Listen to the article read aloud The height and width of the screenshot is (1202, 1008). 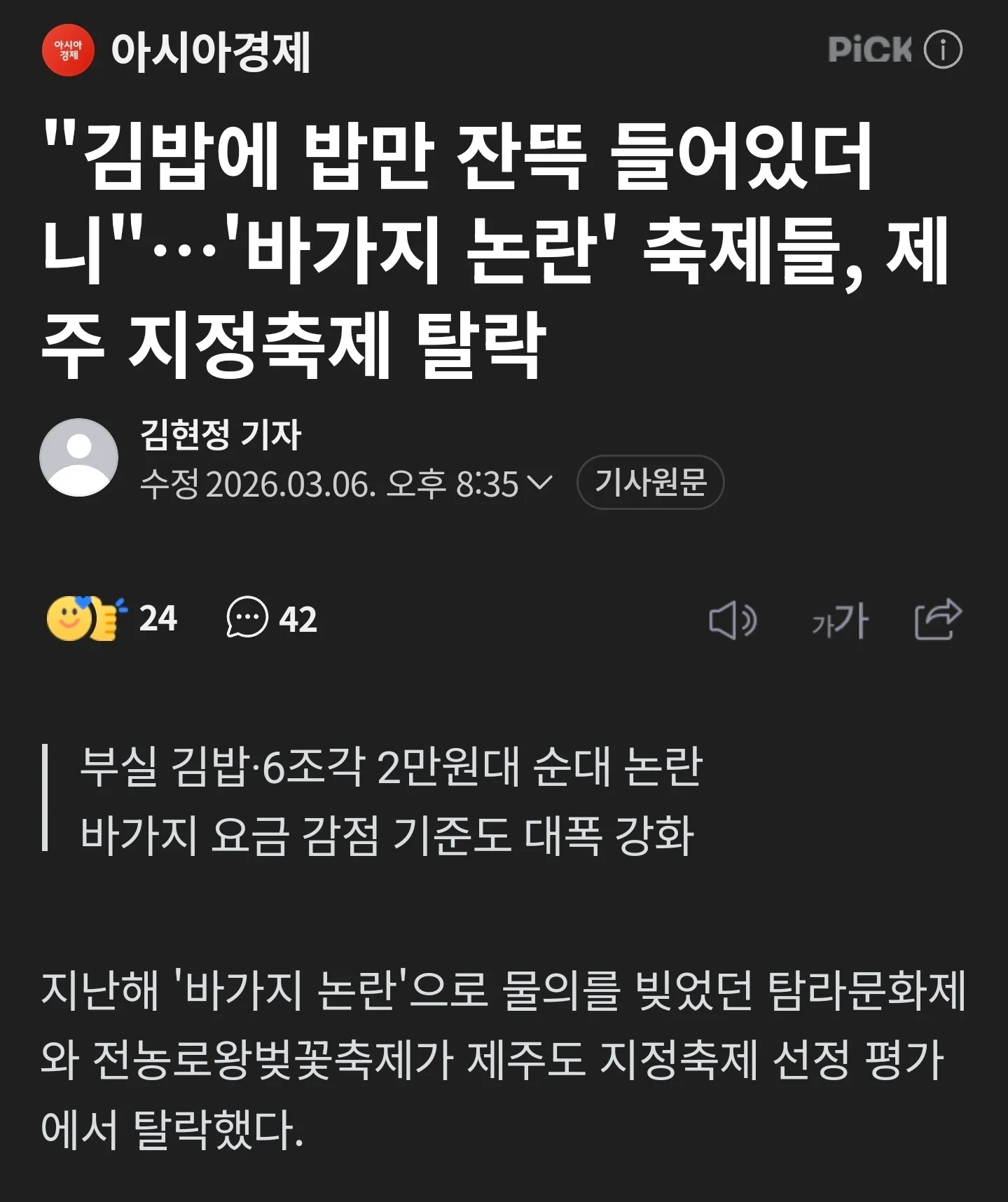tap(733, 620)
